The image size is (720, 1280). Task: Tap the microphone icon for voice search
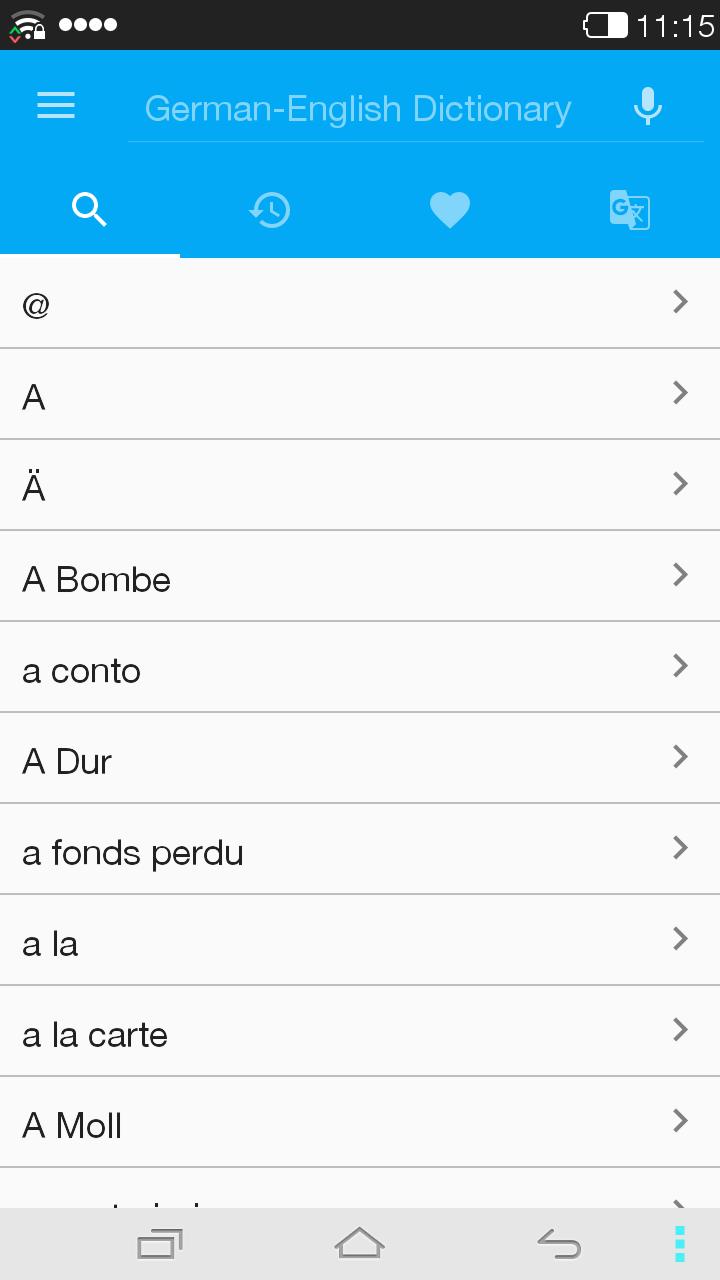tap(648, 104)
